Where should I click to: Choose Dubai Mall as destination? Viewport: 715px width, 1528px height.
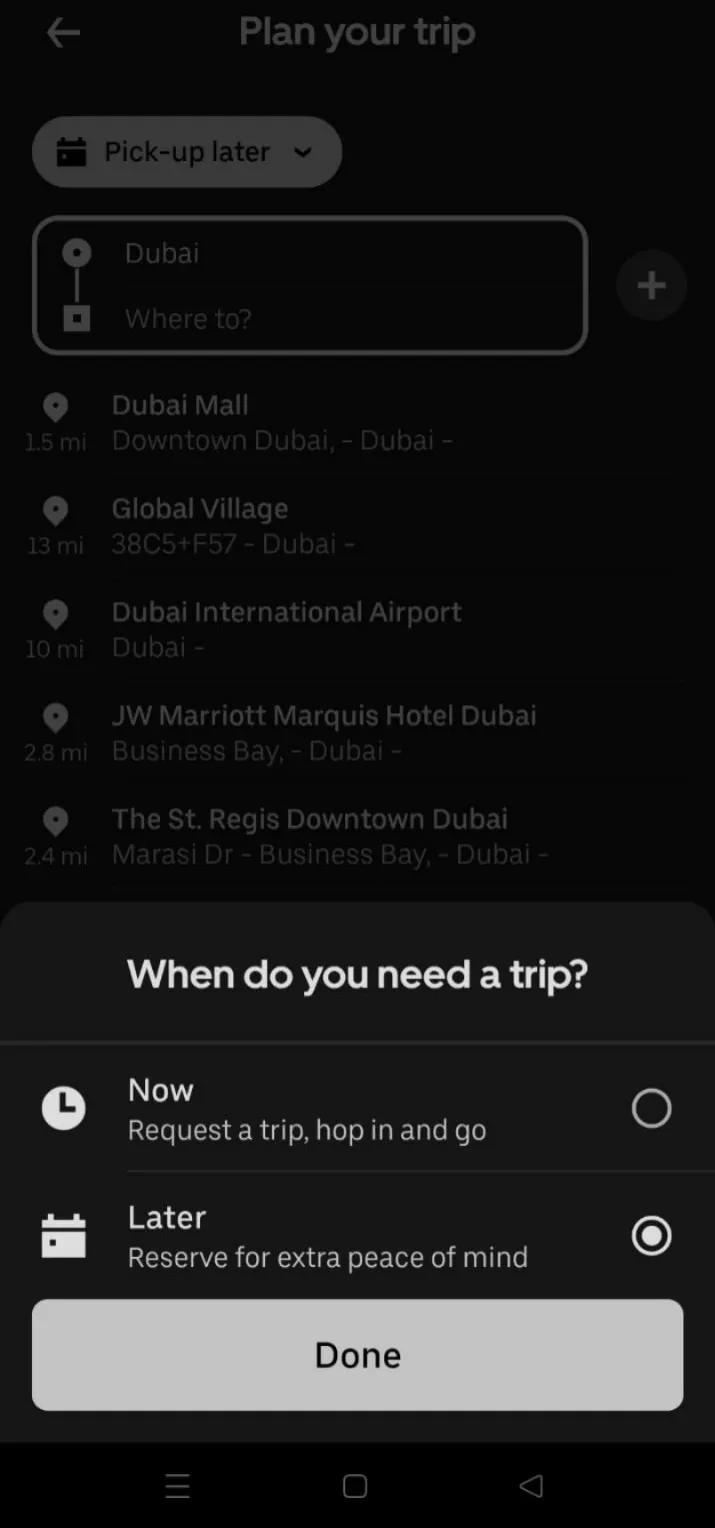tap(280, 422)
